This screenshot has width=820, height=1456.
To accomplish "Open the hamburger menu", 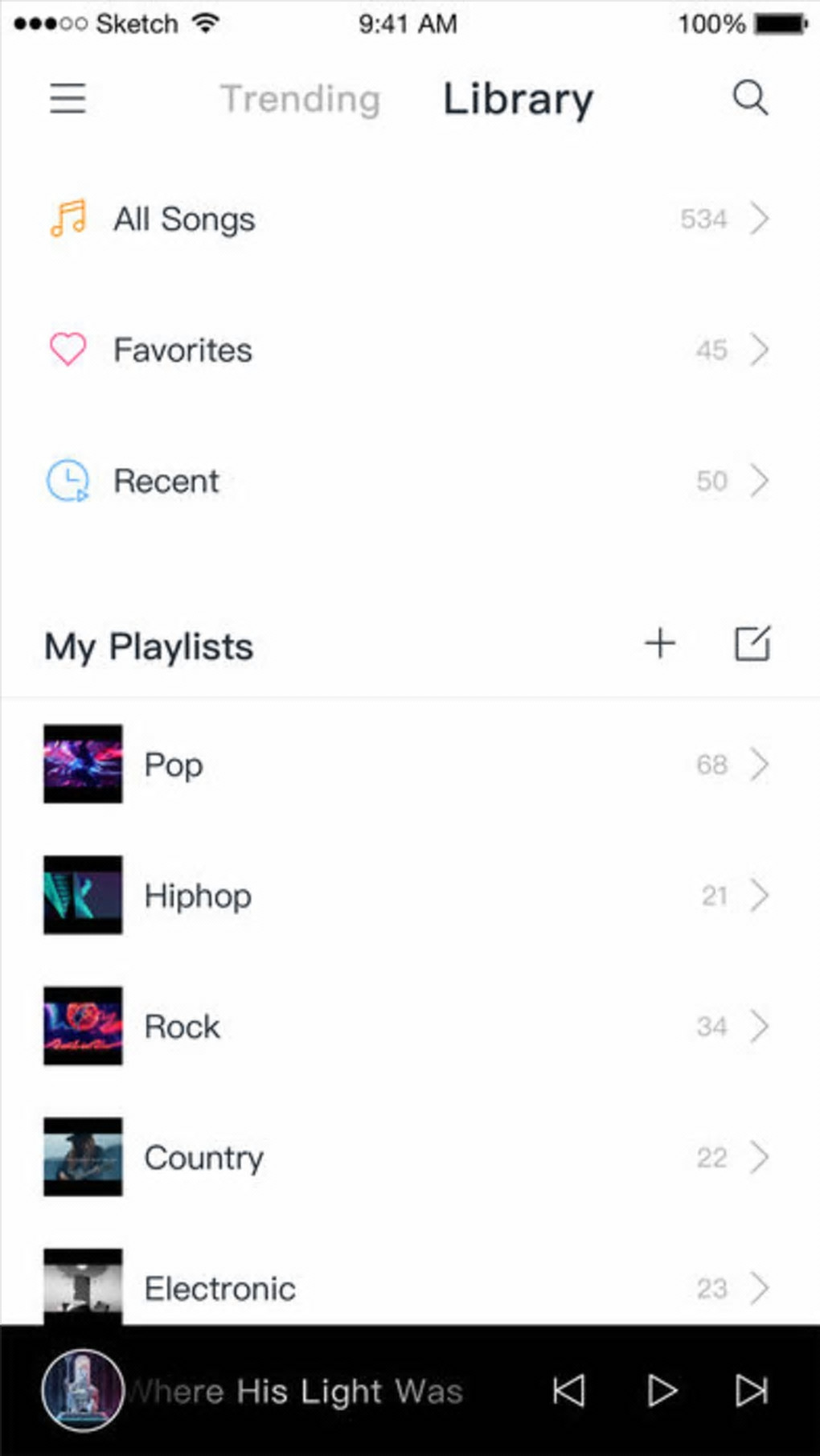I will [68, 98].
